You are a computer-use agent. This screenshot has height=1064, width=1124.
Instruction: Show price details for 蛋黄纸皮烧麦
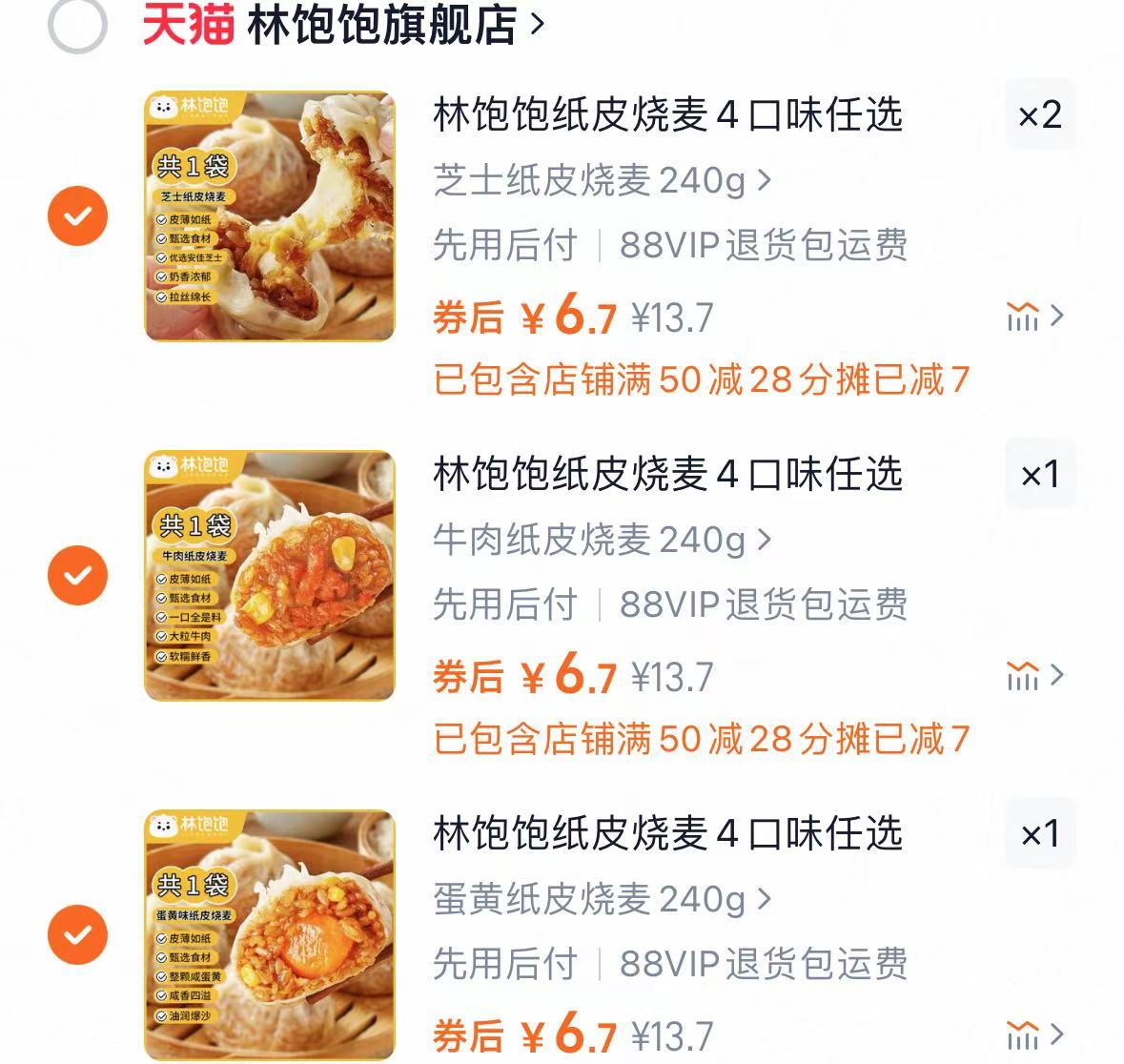(1034, 1034)
